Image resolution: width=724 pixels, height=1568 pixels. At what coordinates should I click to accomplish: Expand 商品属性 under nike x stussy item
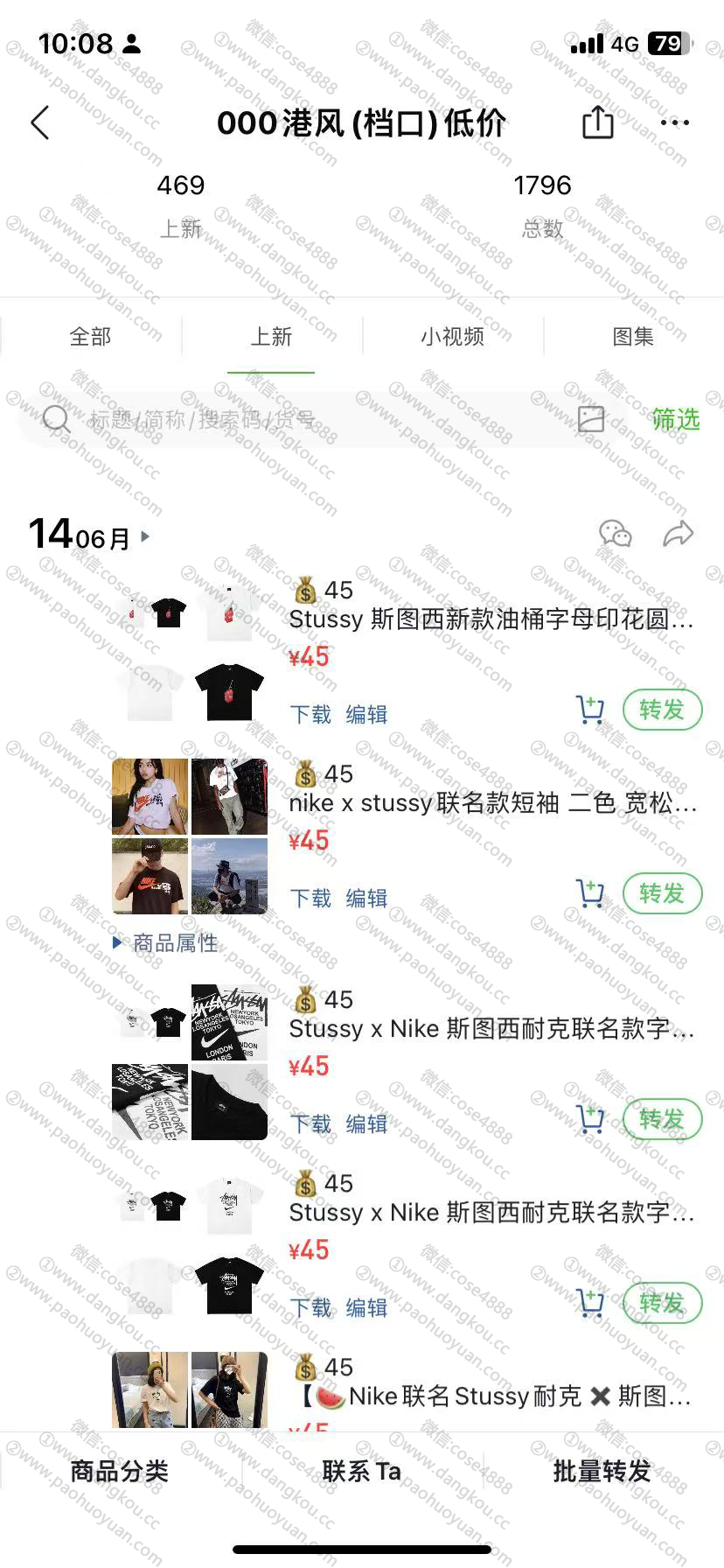pos(165,943)
